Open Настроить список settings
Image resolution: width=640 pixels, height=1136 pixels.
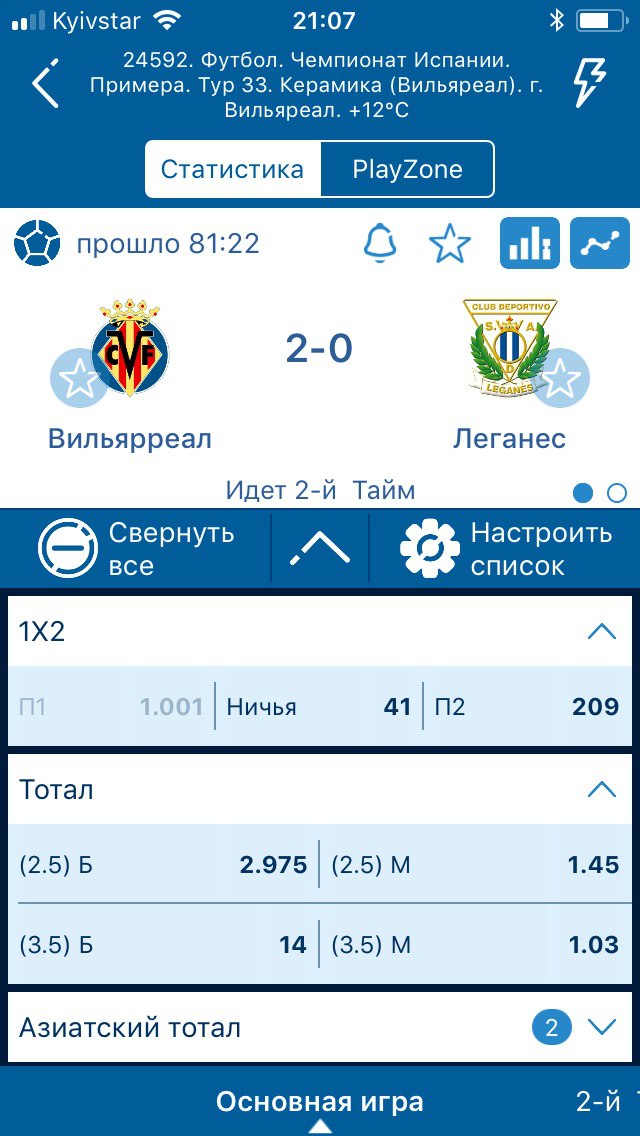tap(506, 549)
